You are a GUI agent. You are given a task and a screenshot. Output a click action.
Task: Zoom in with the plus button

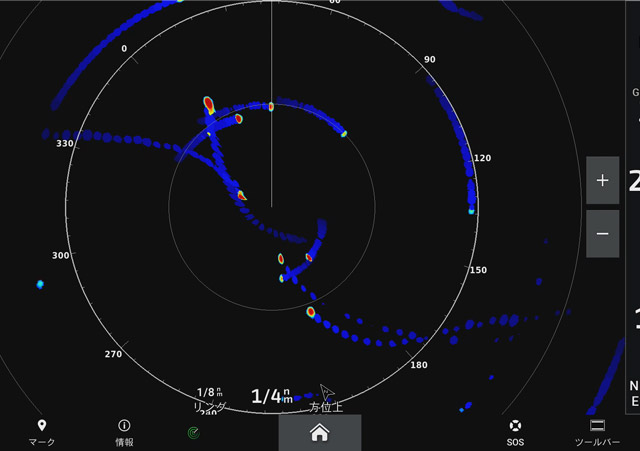pos(602,181)
